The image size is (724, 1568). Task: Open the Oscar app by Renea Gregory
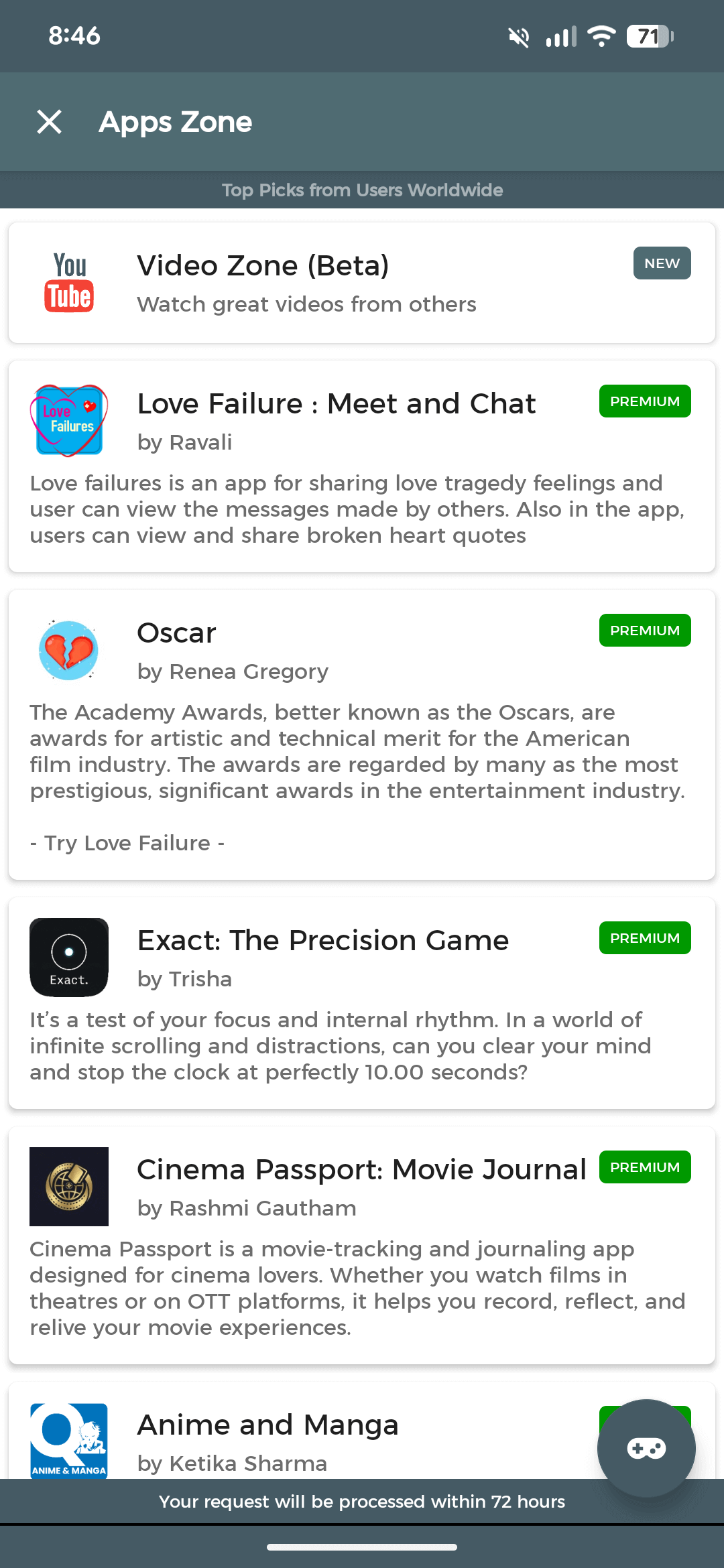tap(362, 734)
